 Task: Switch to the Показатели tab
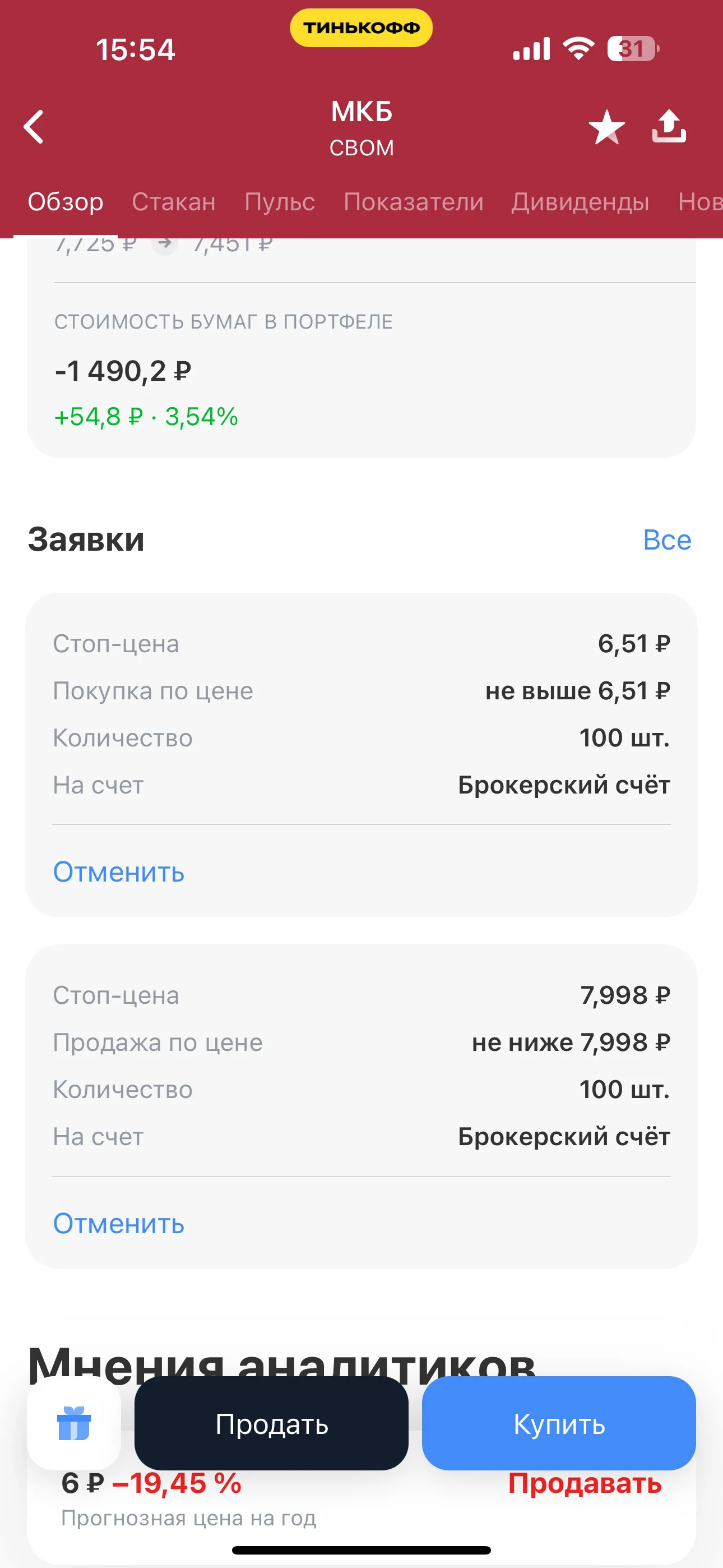pos(413,201)
